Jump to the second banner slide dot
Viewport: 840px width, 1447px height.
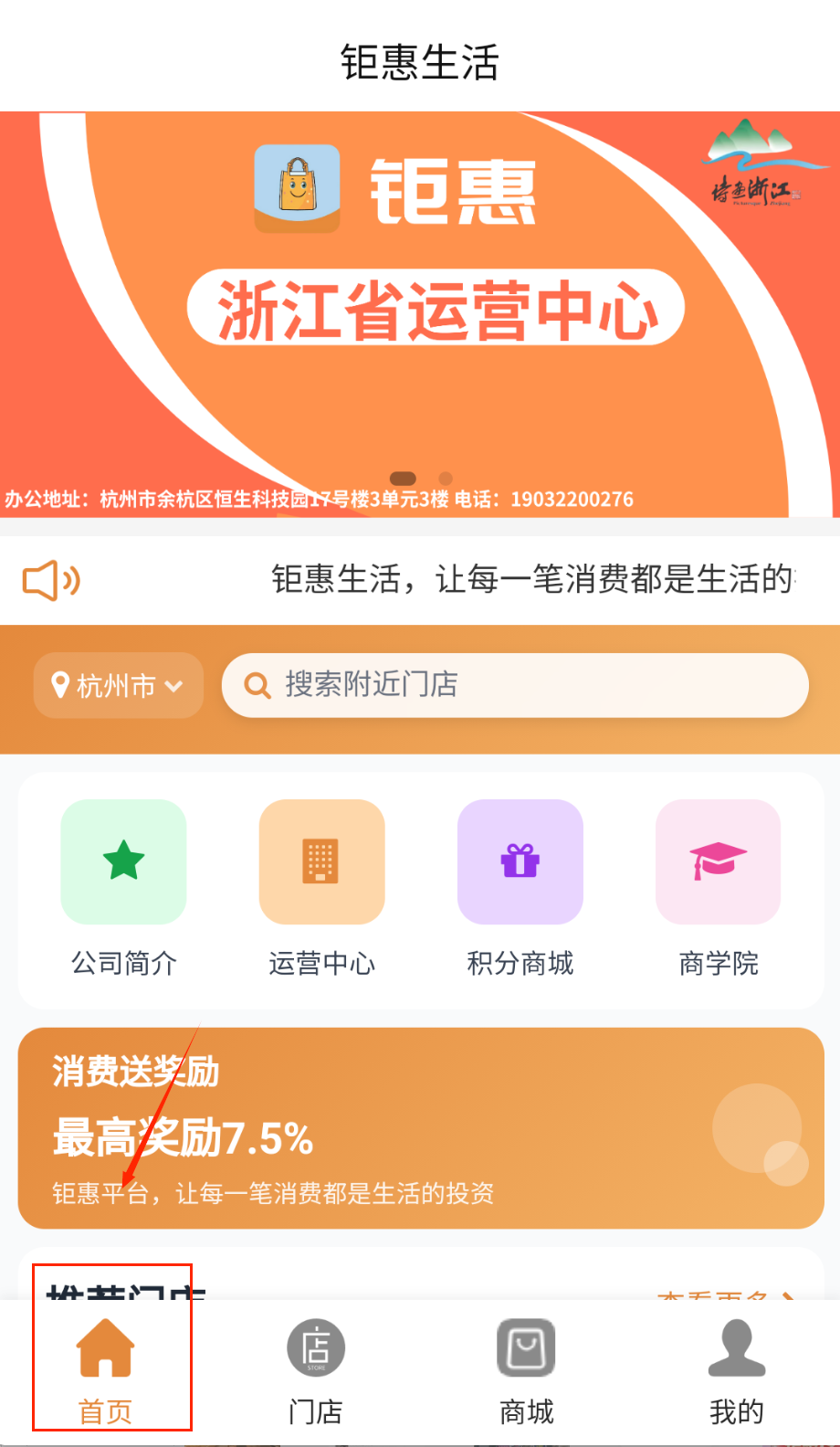coord(446,479)
